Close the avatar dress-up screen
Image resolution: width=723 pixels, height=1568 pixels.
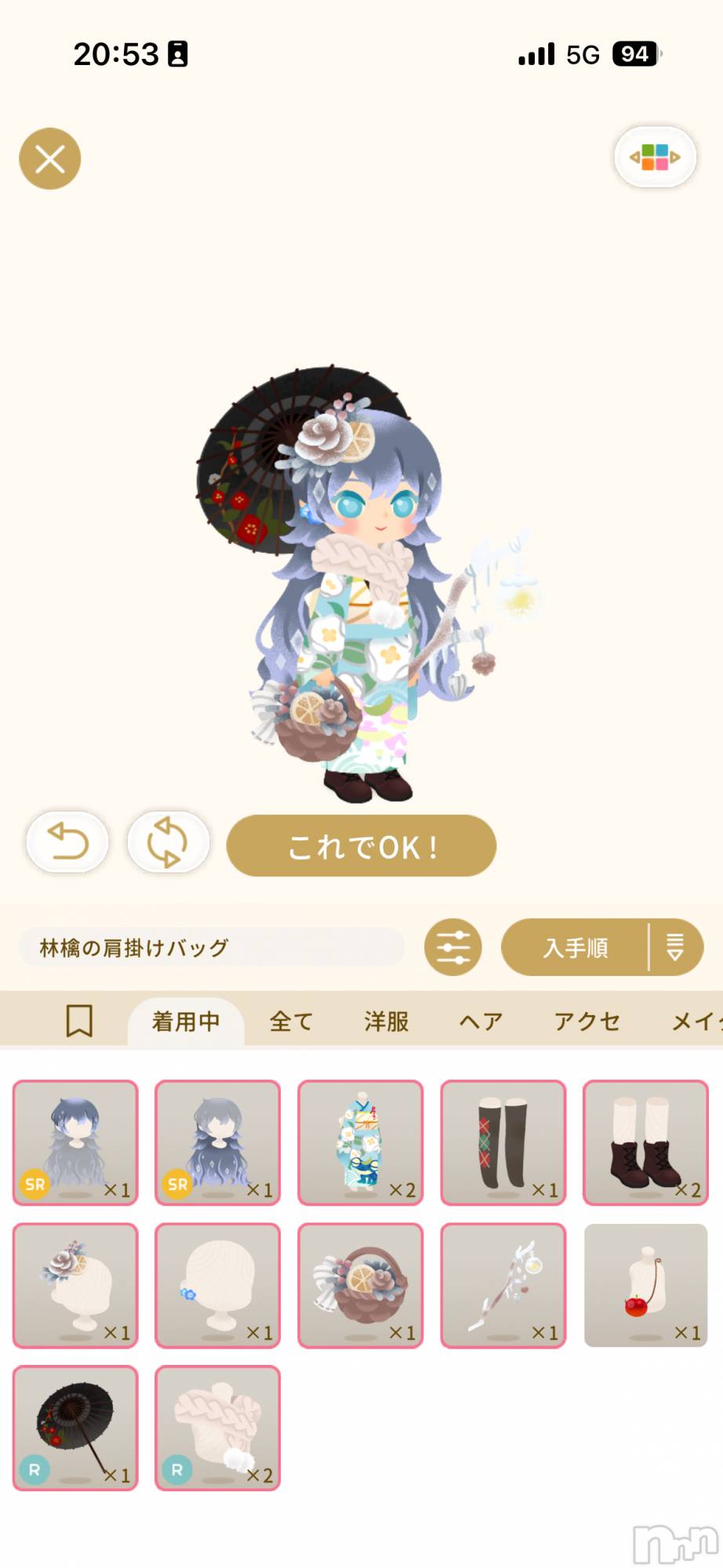point(49,158)
